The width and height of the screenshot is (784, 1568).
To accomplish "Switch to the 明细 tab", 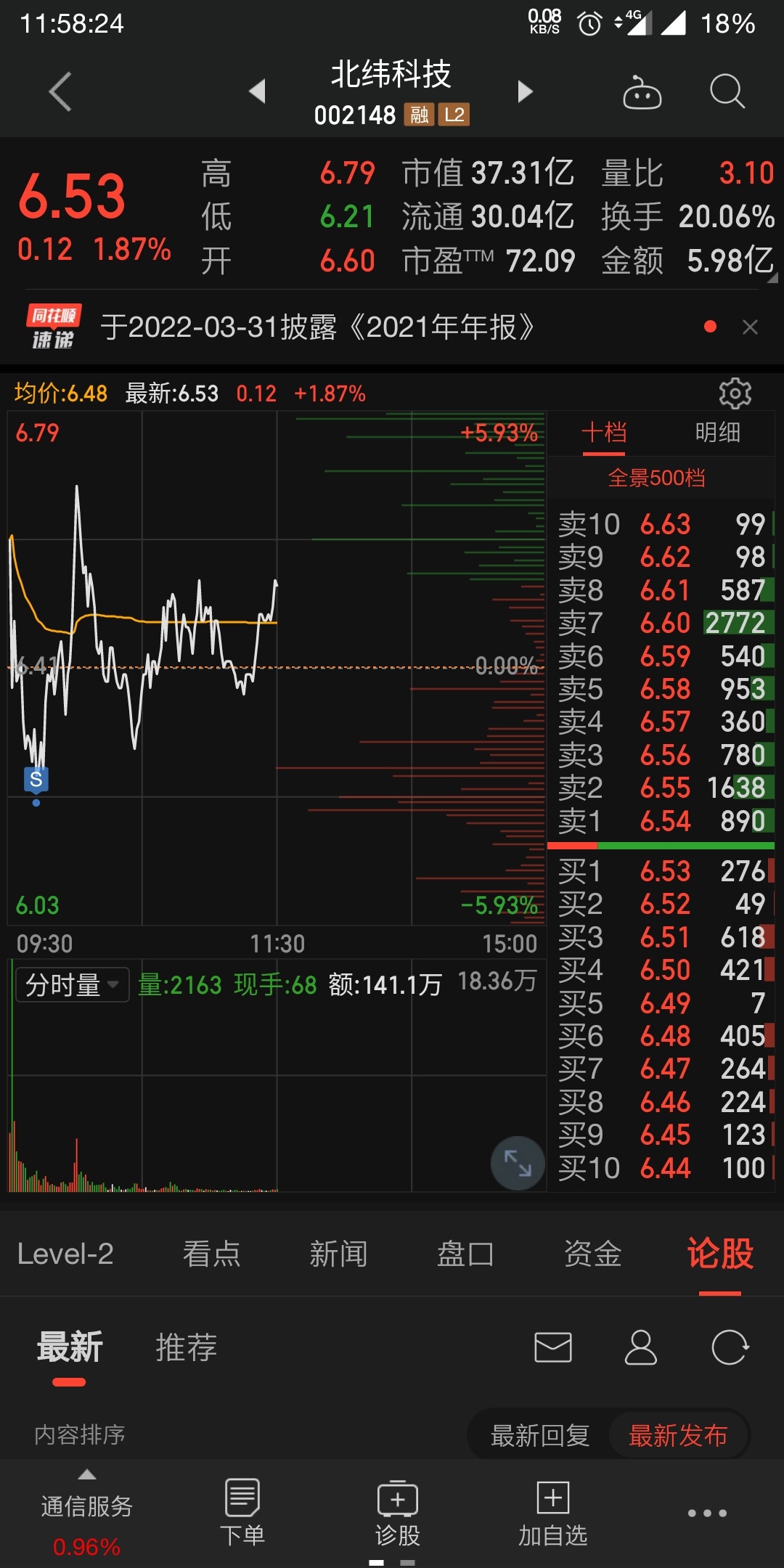I will point(717,433).
